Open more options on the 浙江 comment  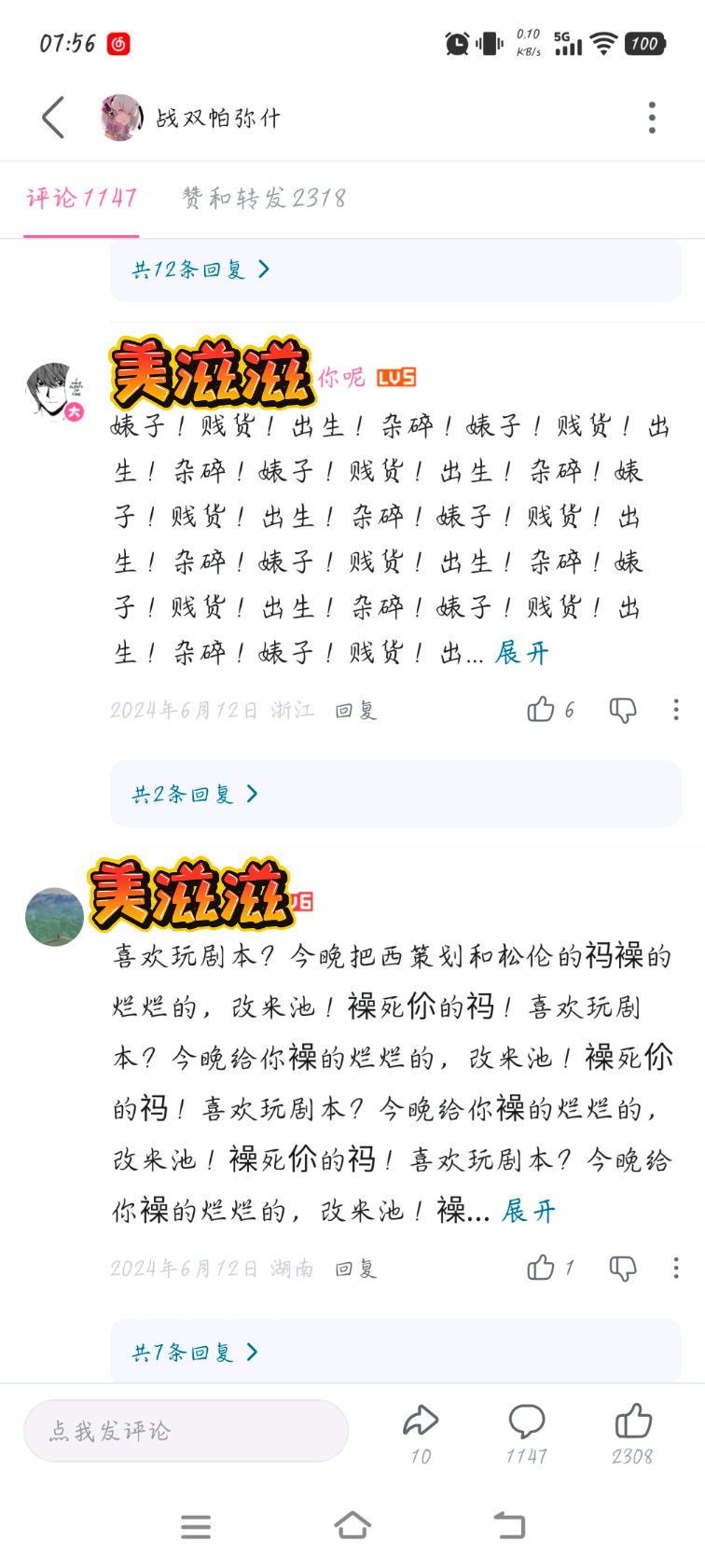tap(676, 710)
